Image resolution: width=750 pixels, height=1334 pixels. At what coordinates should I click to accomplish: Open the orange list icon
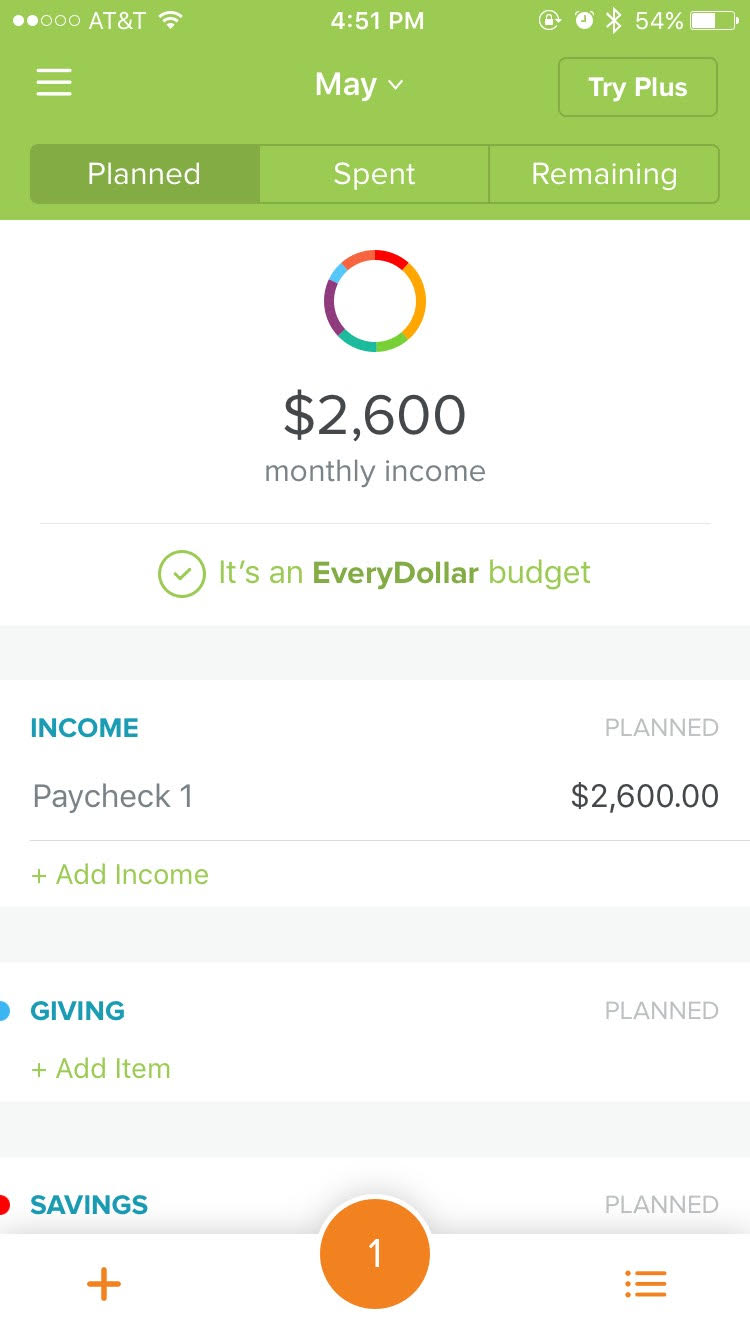tap(645, 1284)
